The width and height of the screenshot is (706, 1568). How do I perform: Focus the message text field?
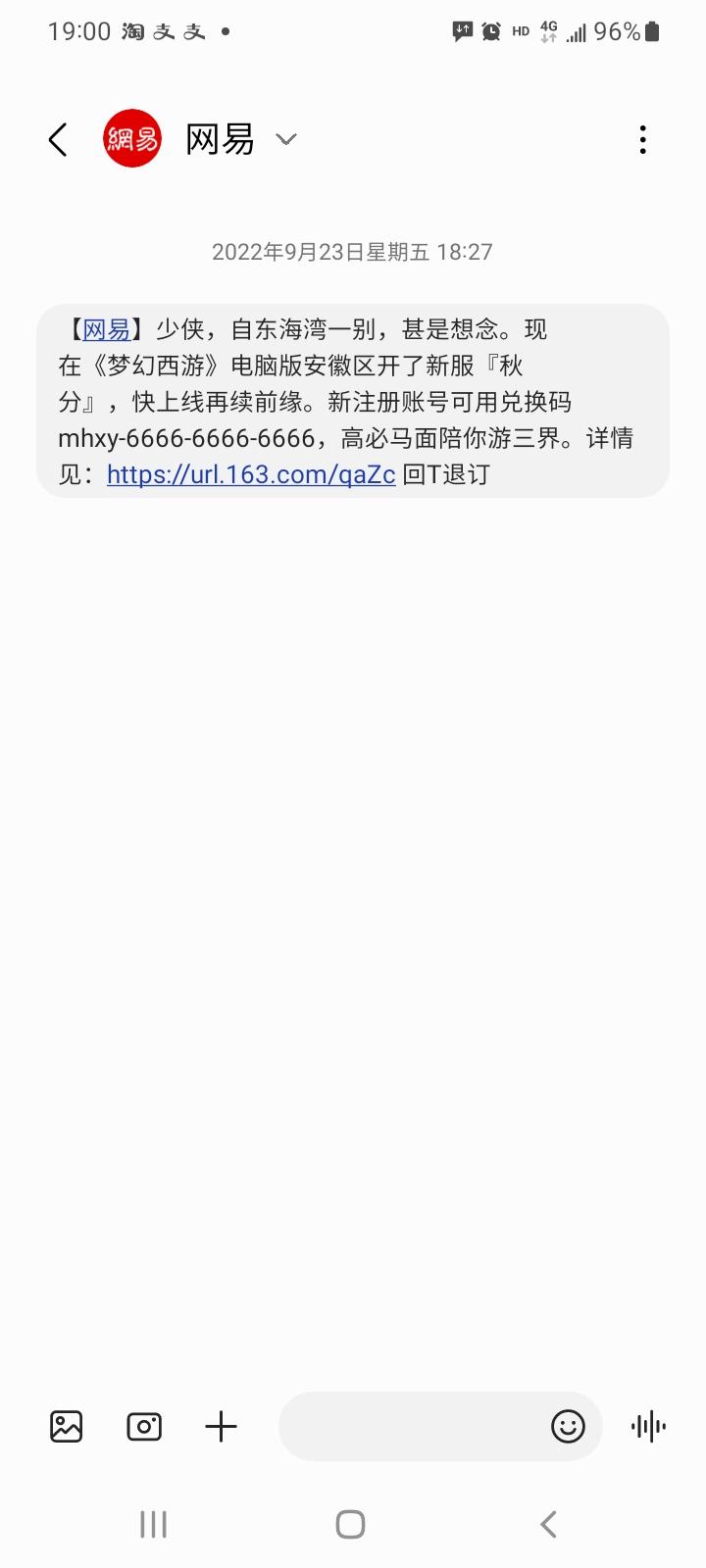coord(412,1426)
